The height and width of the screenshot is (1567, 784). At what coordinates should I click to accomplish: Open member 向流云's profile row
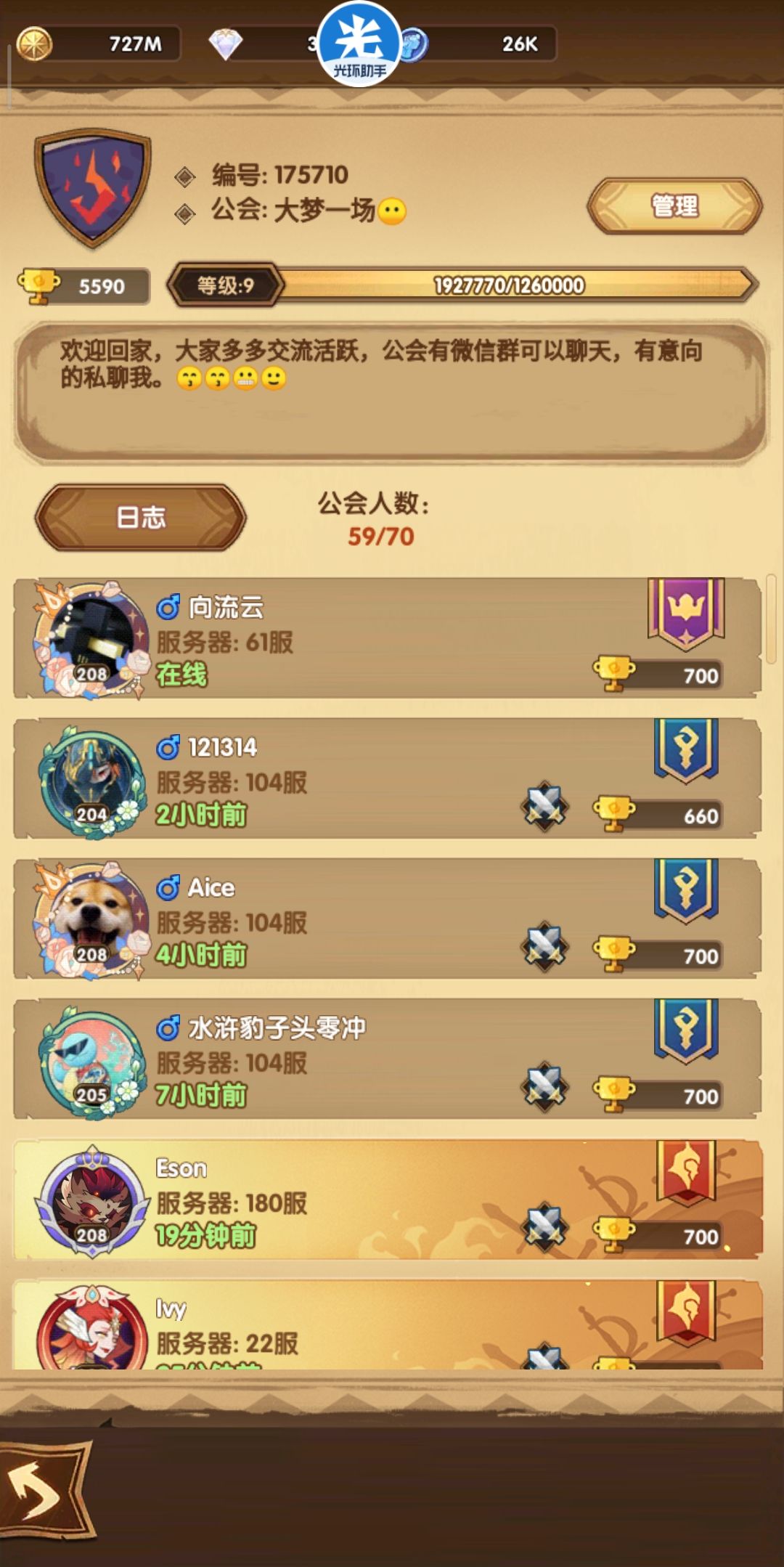(387, 638)
